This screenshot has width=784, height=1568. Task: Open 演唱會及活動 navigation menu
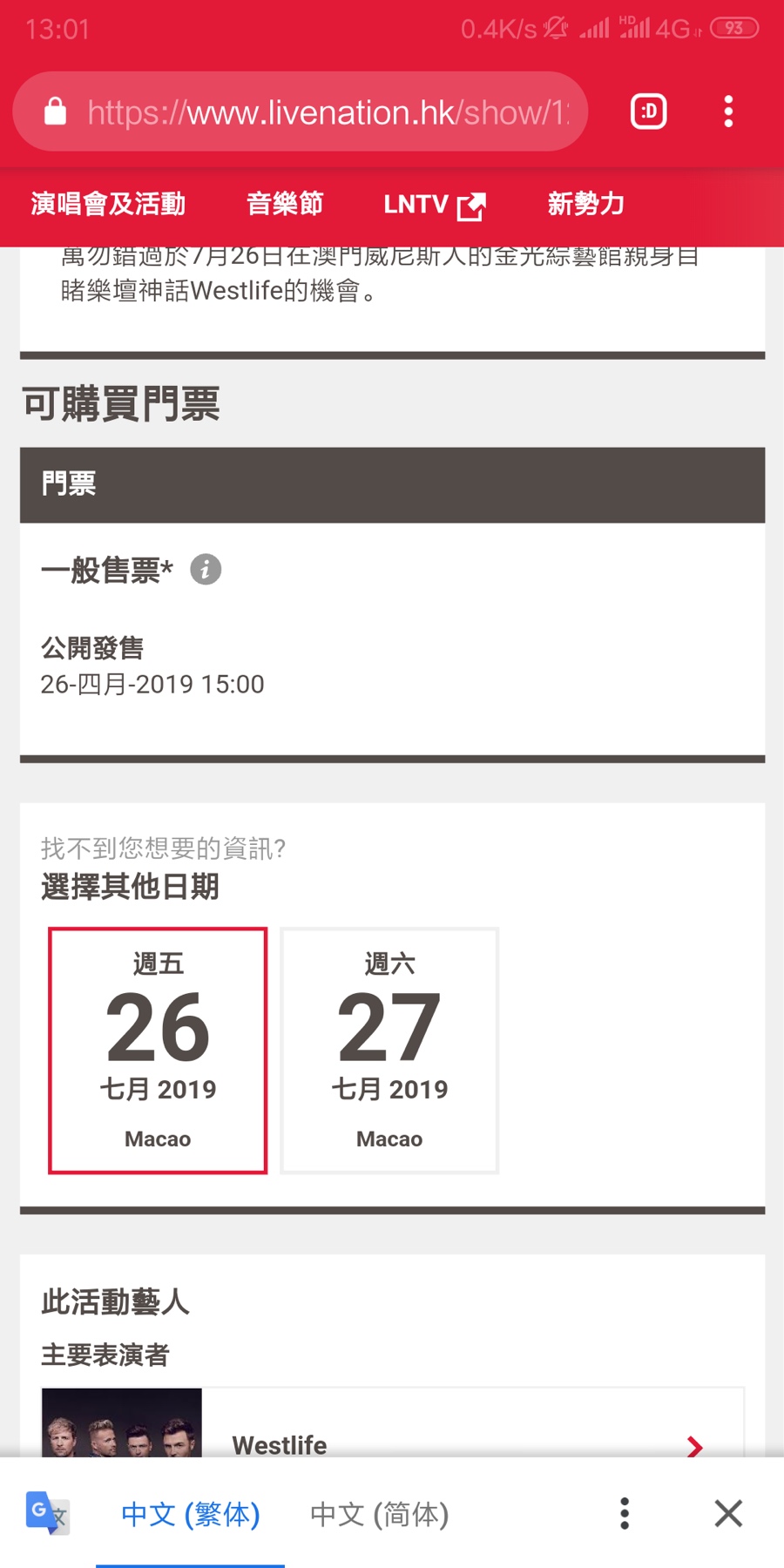click(x=107, y=204)
